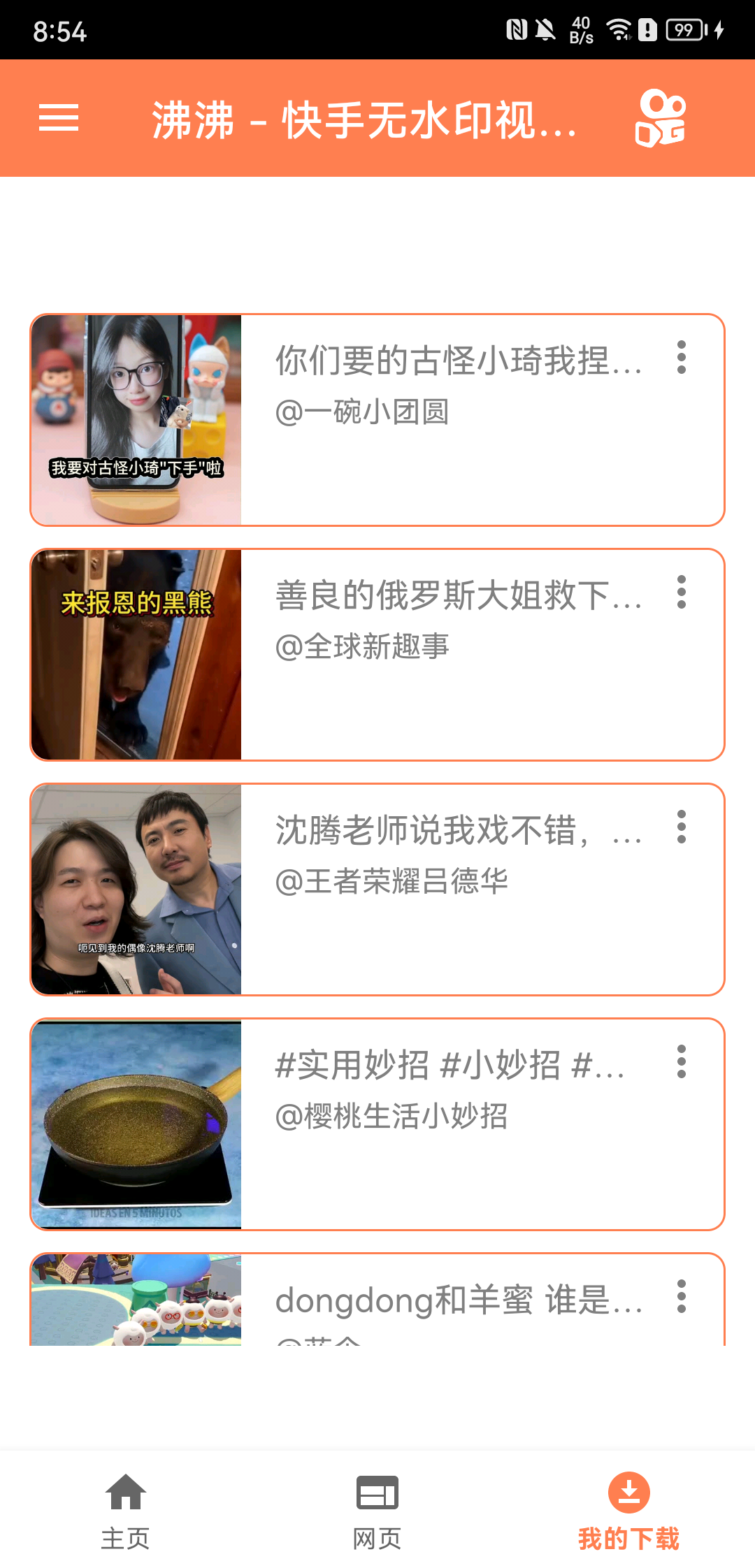Viewport: 755px width, 1568px height.
Task: Open the #实用妙招 video by @樱桃生活小妙招
Action: click(377, 1124)
